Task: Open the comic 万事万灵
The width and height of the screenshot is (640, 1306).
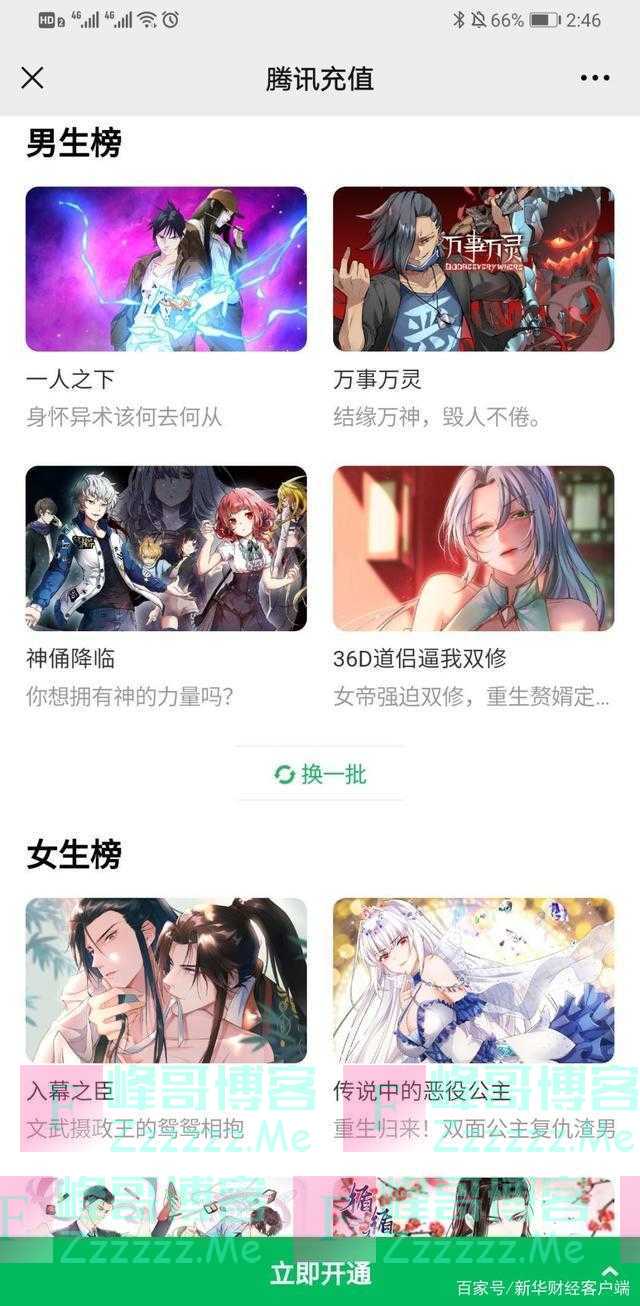Action: (x=473, y=269)
